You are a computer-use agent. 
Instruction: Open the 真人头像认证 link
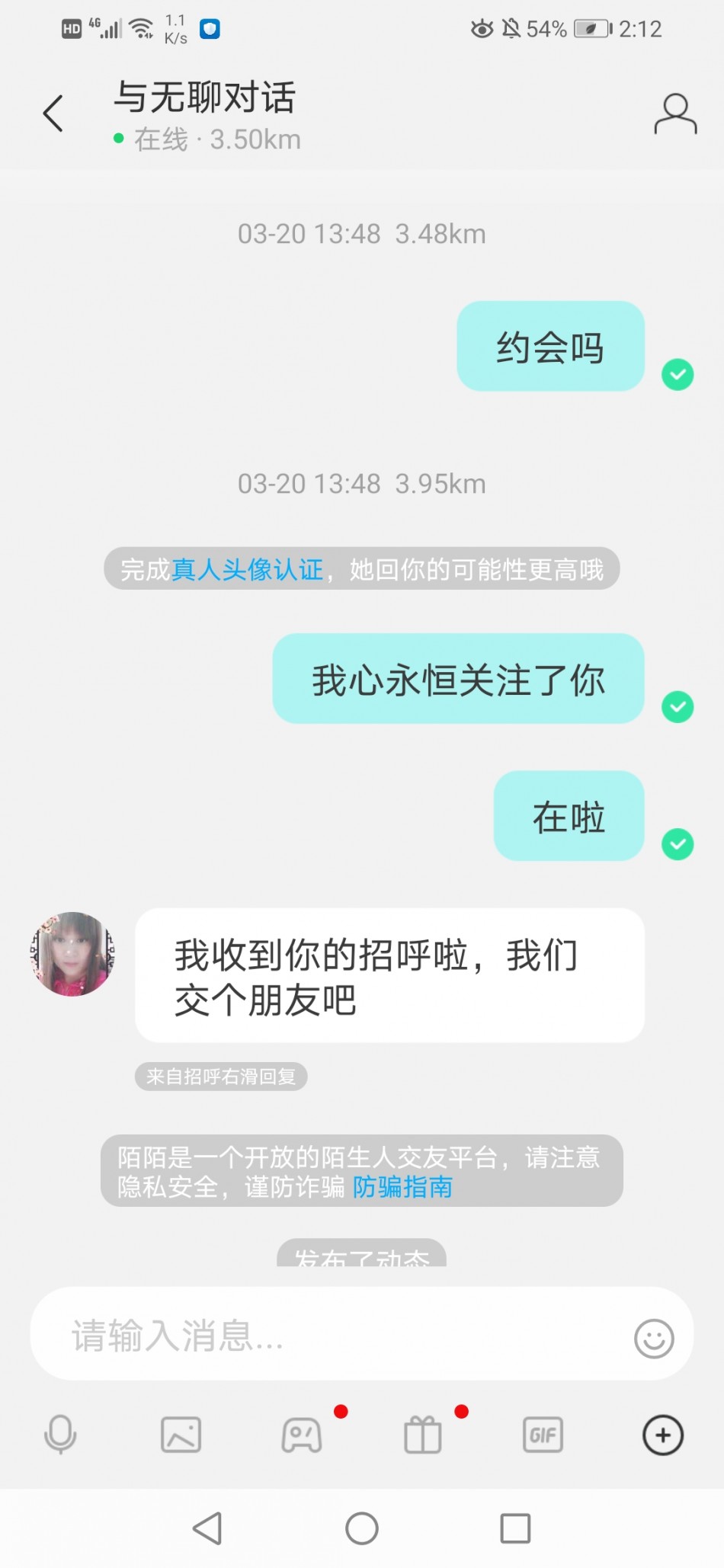[x=248, y=569]
